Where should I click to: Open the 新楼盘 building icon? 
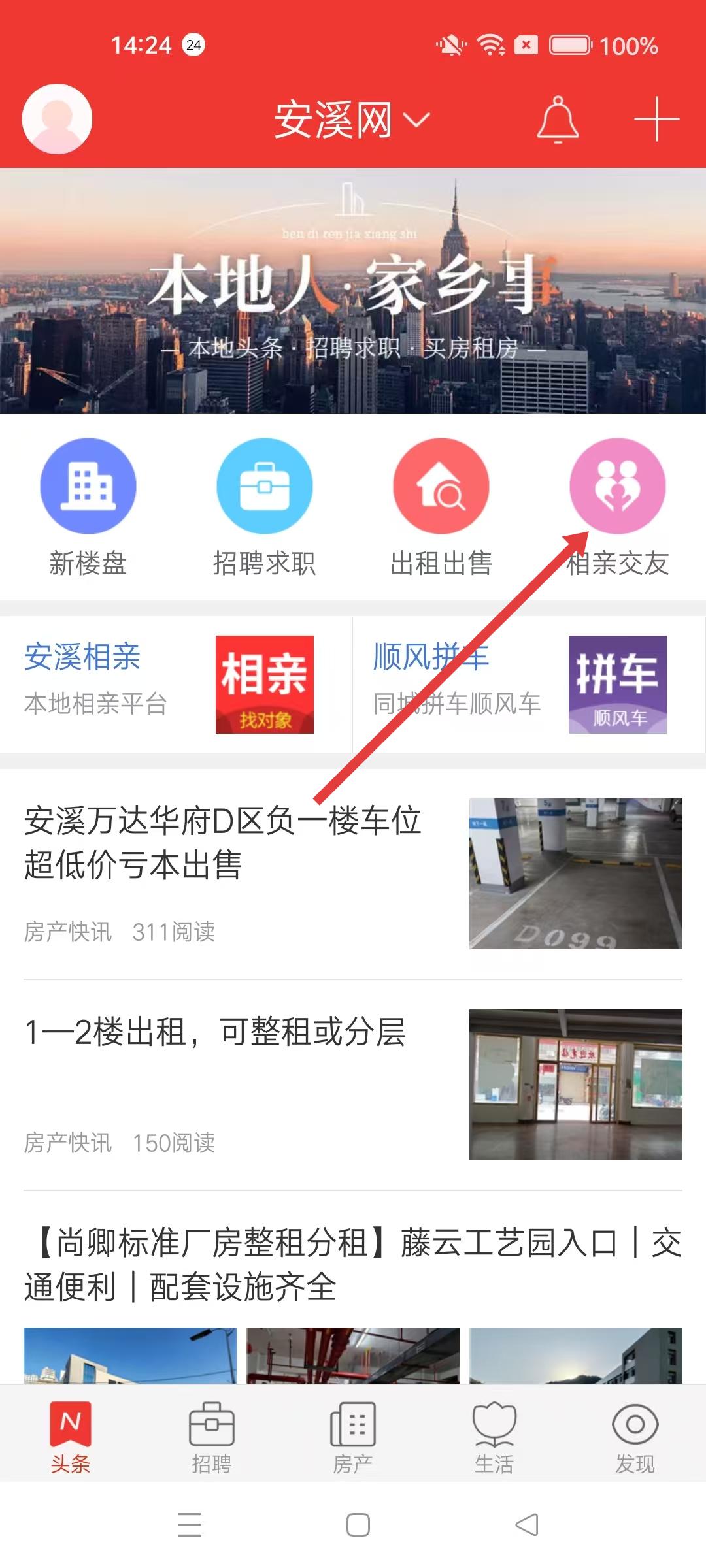(88, 487)
